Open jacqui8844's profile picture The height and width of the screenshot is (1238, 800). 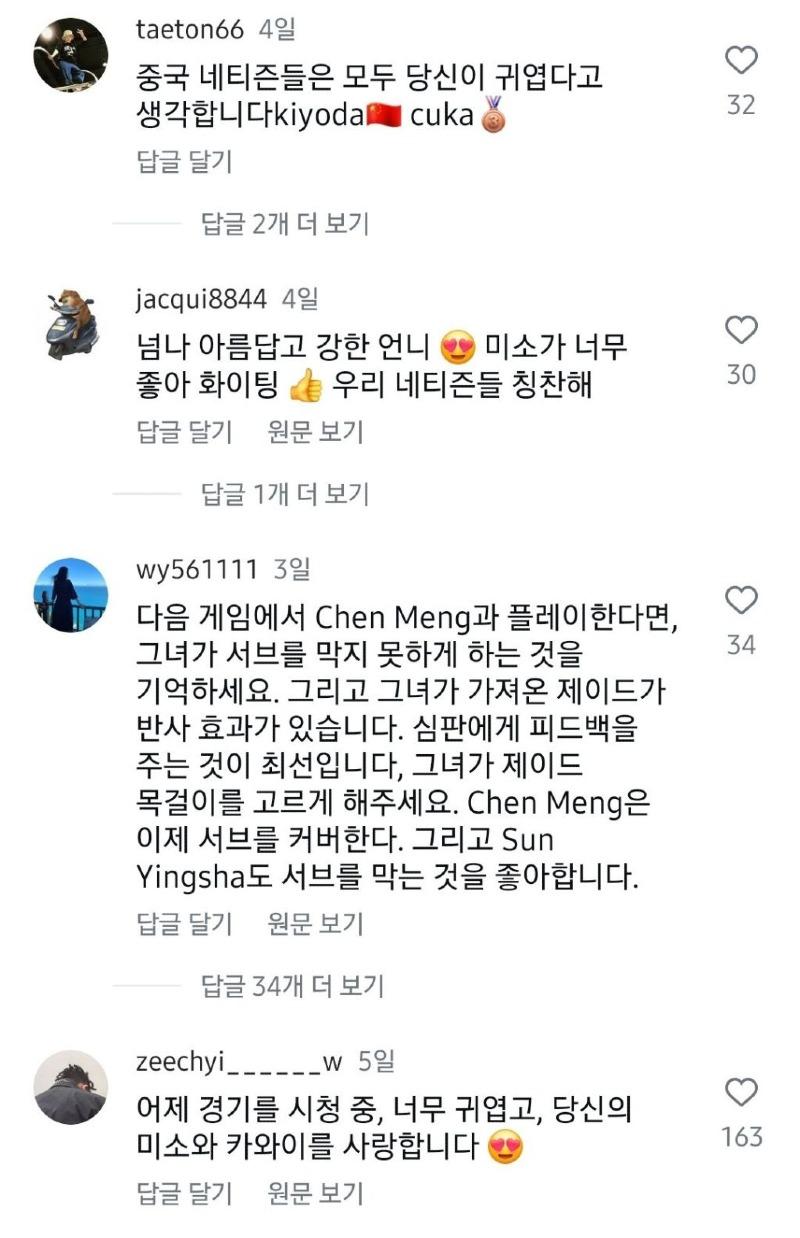70,325
